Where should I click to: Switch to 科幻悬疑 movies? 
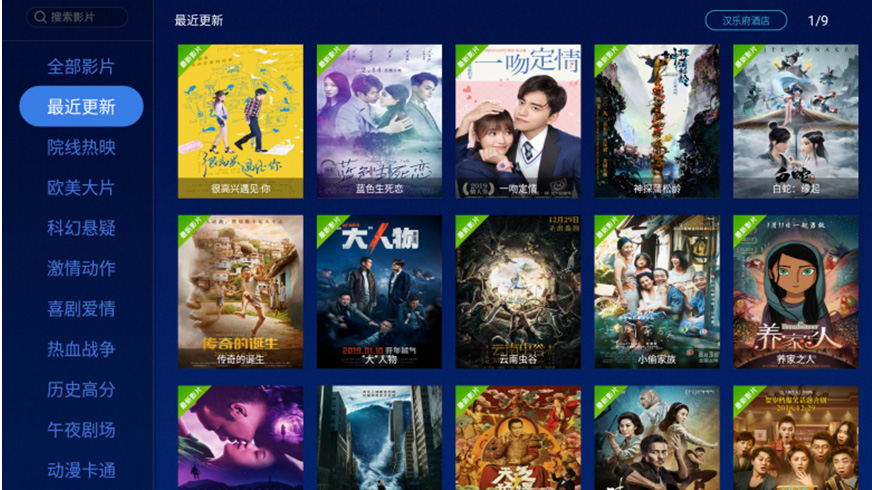[81, 228]
